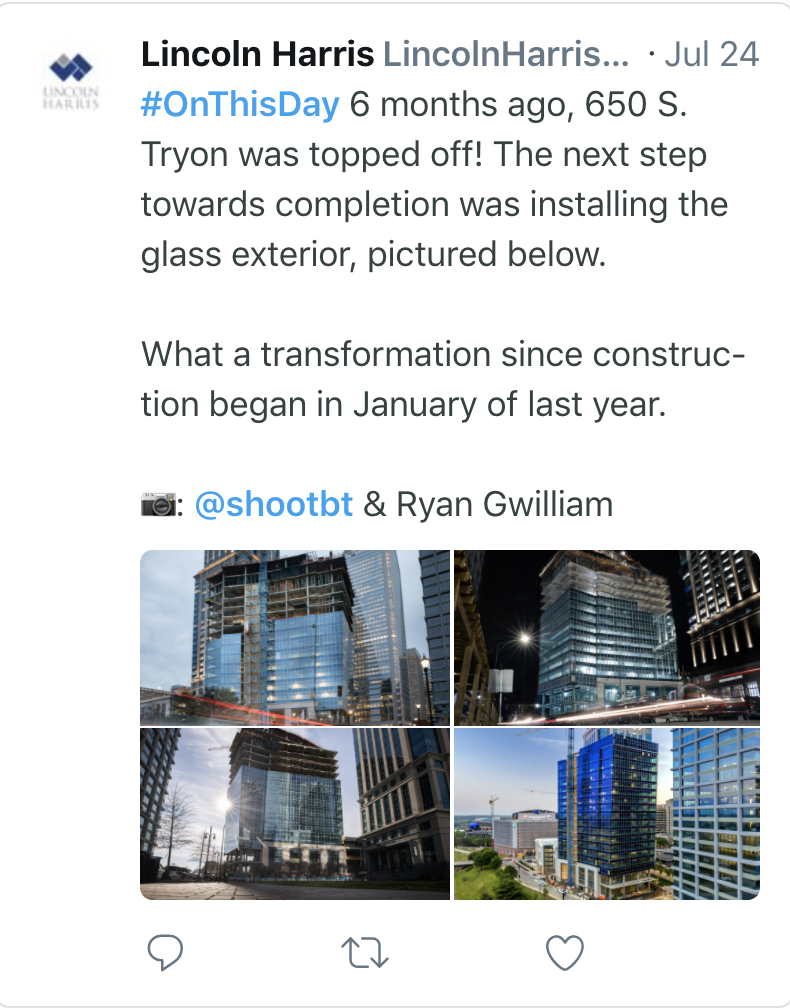
Task: Like the 650 S. Tryon tweet
Action: click(x=565, y=954)
